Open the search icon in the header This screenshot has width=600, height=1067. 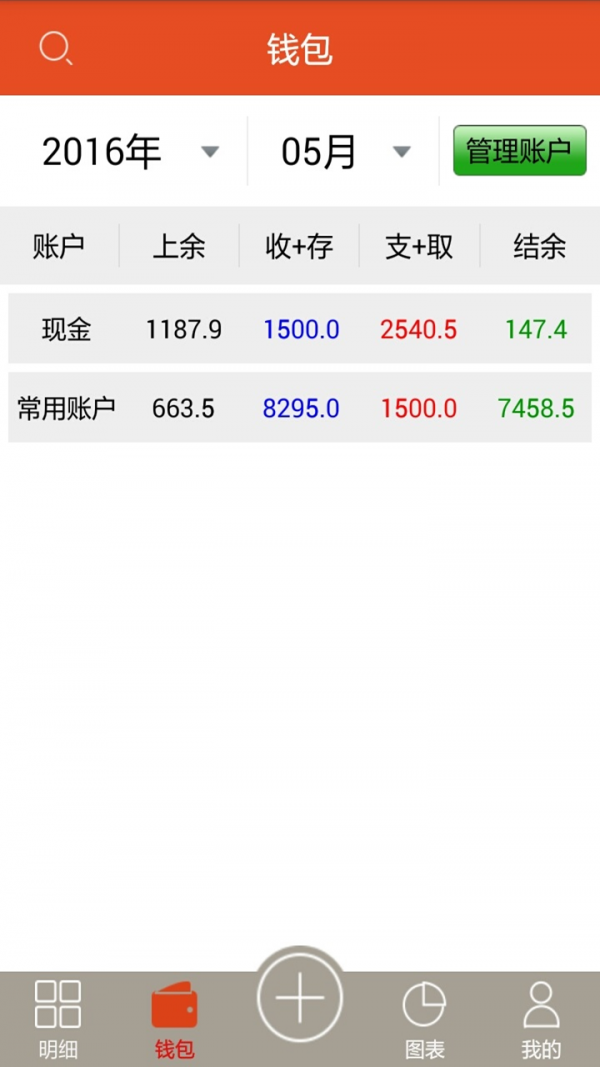tap(55, 48)
